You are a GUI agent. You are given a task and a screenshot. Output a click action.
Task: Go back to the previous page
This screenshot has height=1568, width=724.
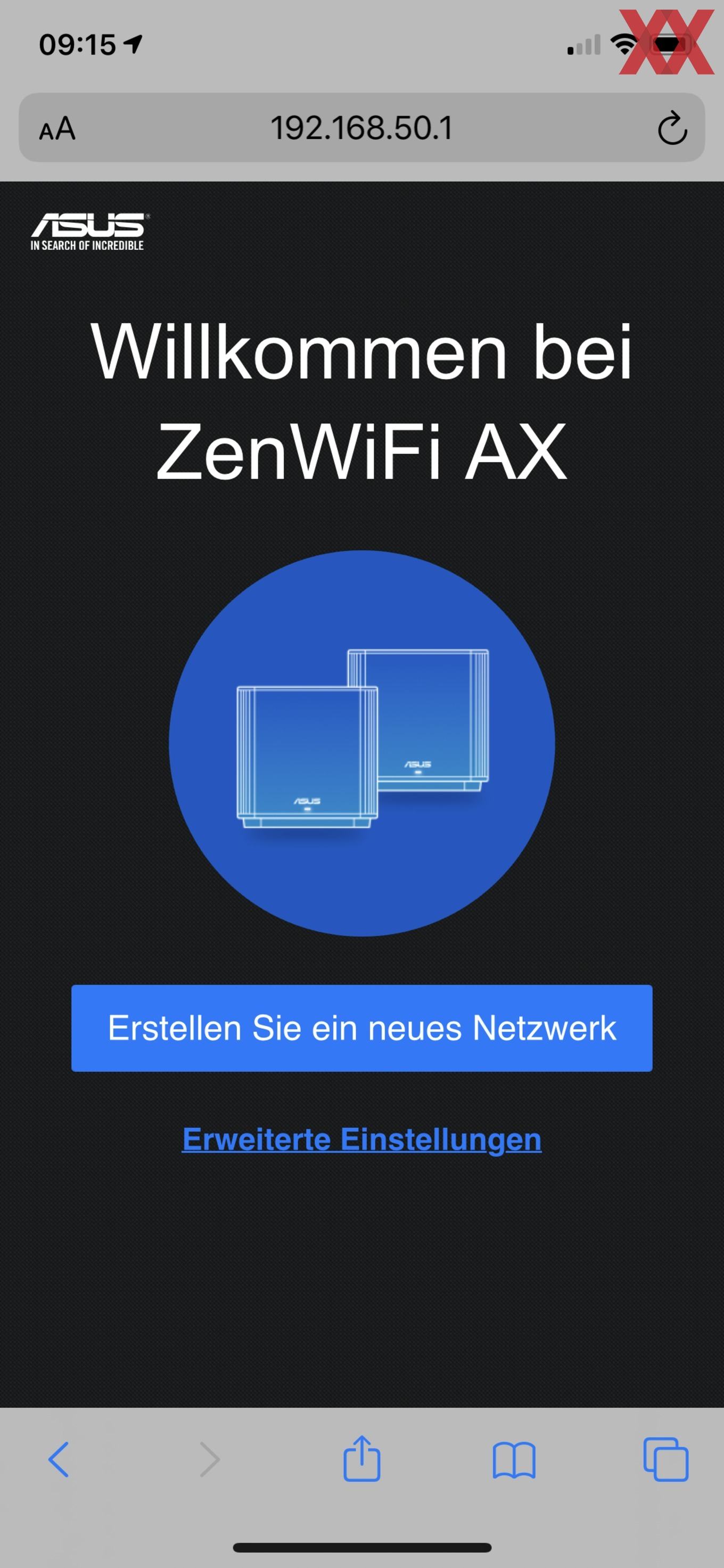click(59, 1459)
